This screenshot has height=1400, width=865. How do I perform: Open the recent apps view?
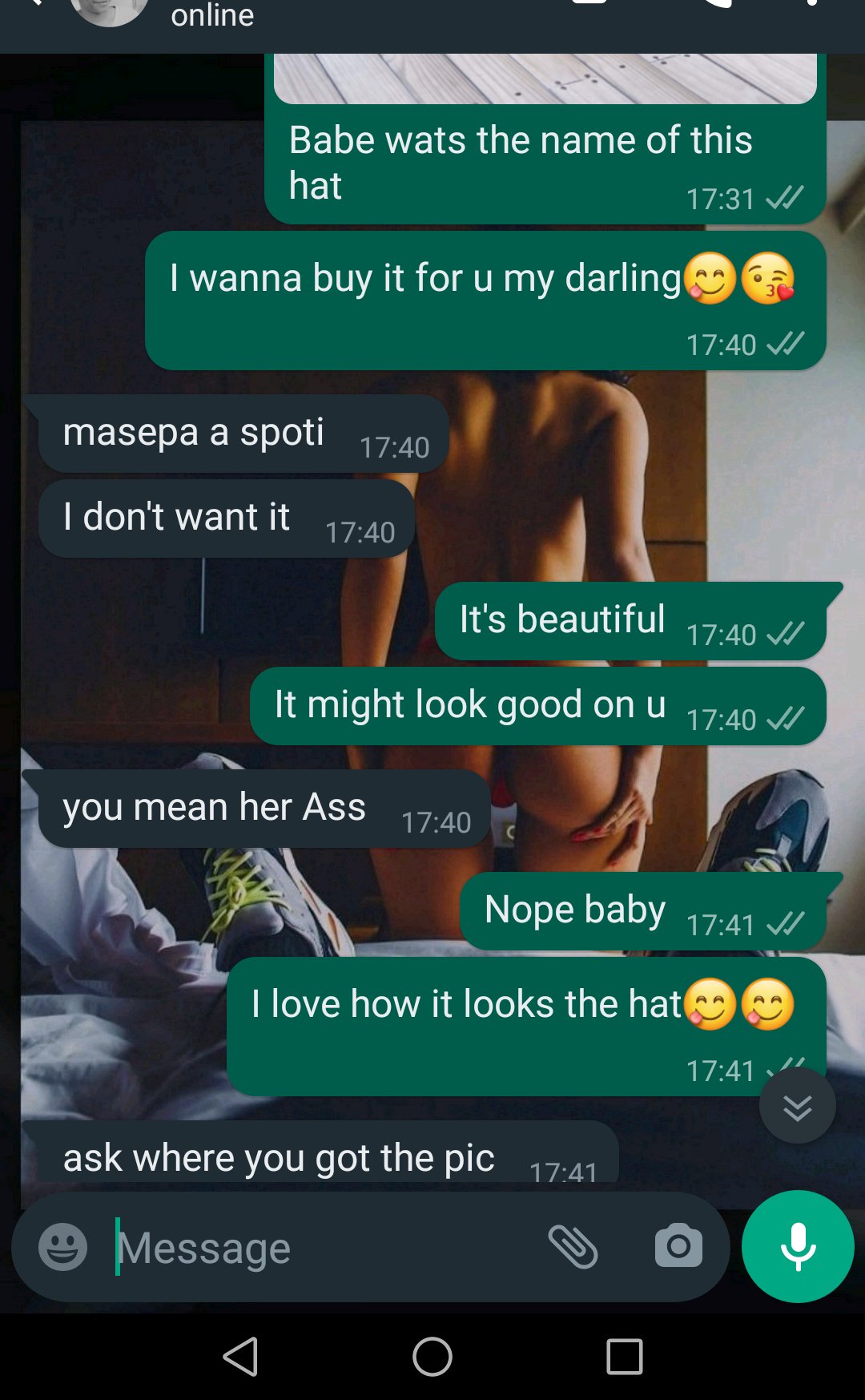pos(624,1357)
